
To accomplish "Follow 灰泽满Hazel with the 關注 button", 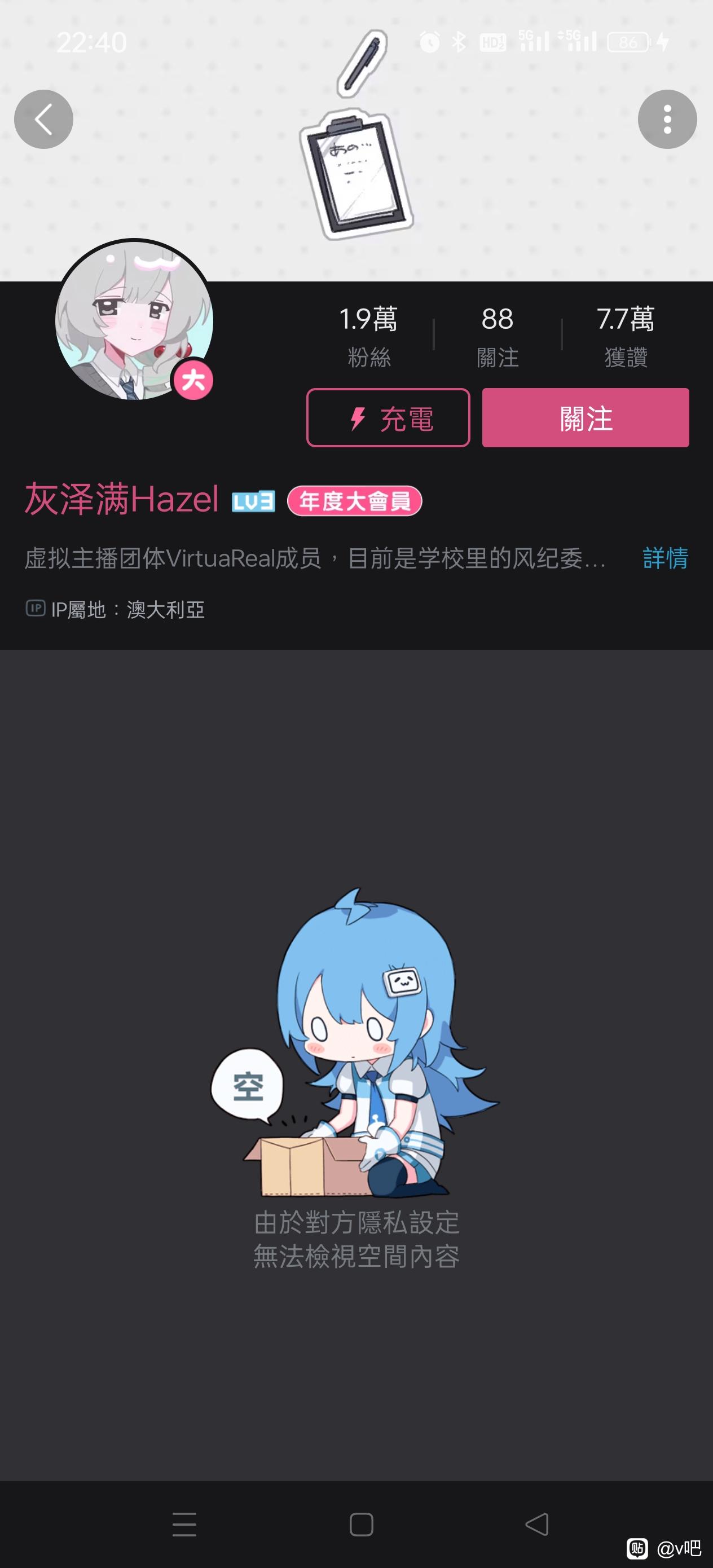I will (x=585, y=418).
